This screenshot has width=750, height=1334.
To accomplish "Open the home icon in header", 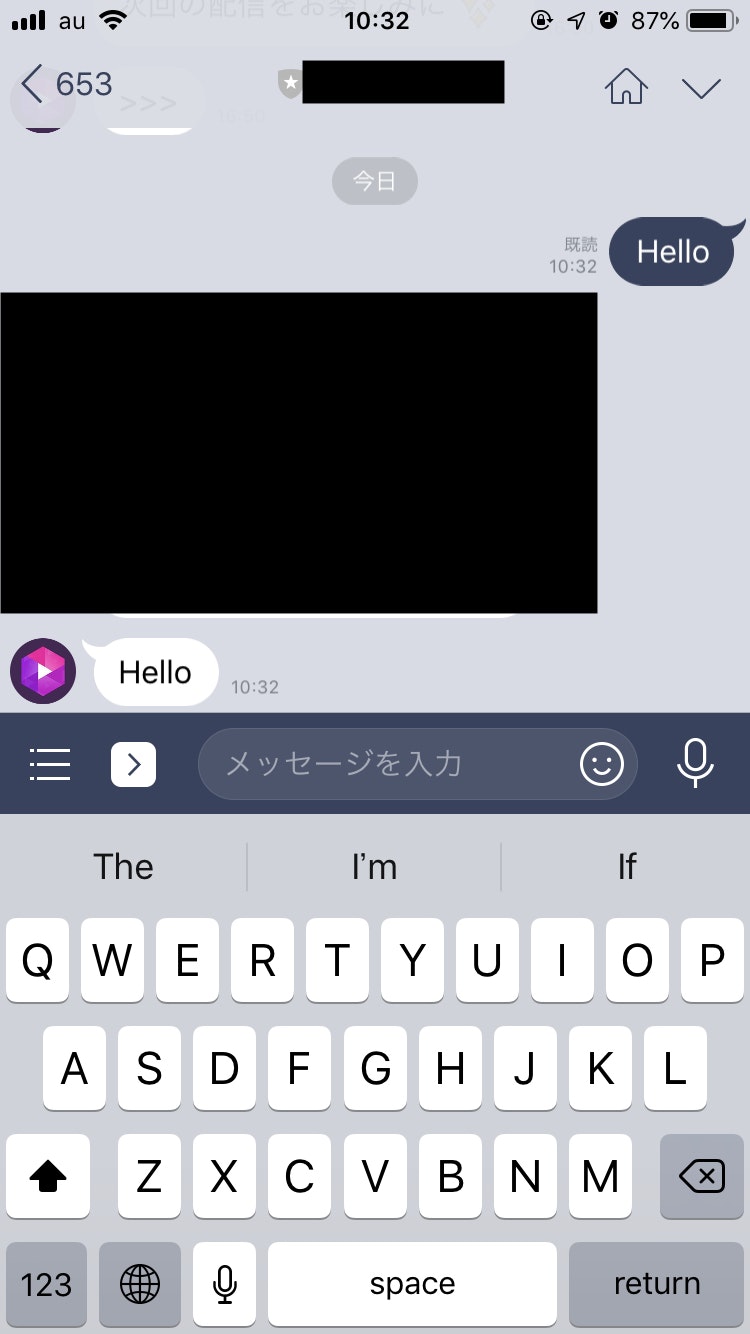I will [626, 86].
